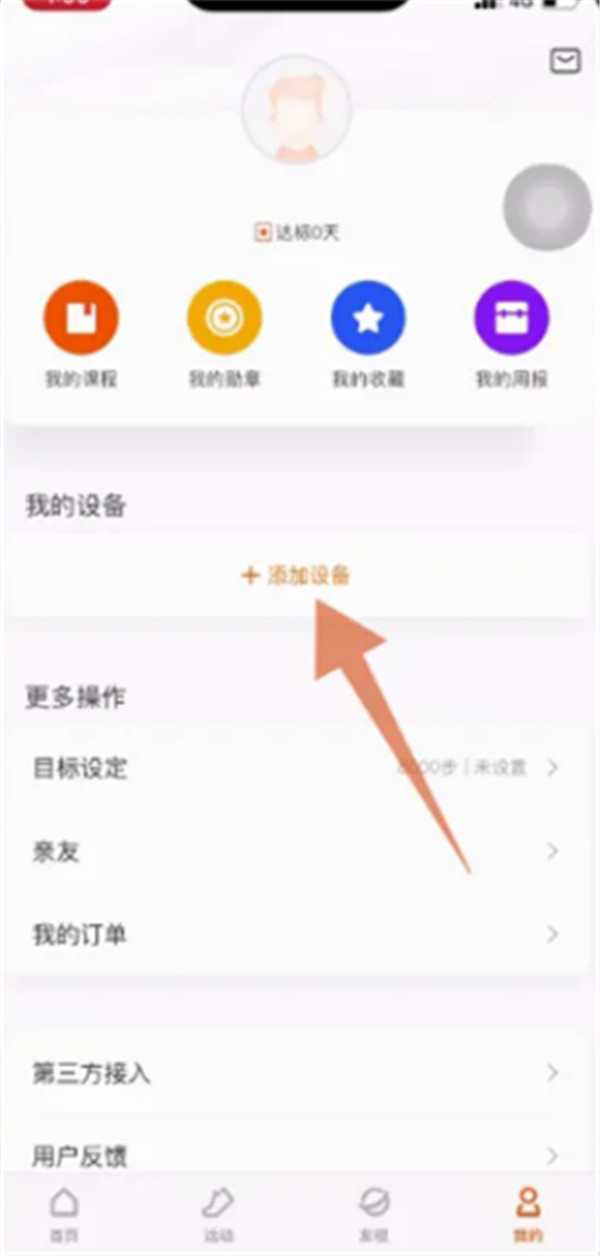
Task: Open 我的收藏 (My Favorites)
Action: click(368, 320)
